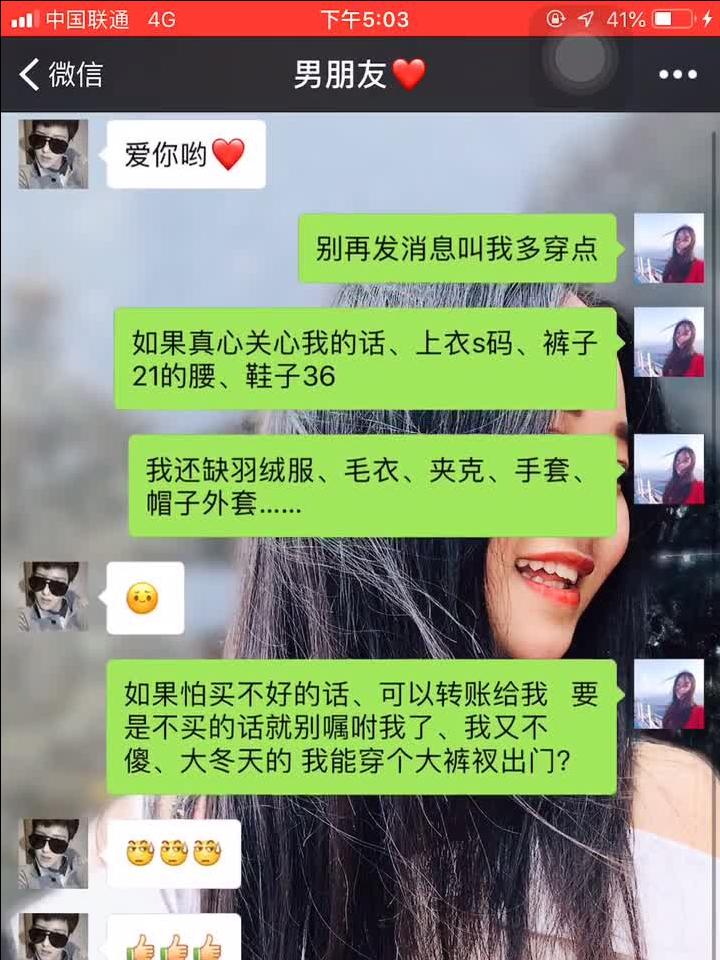Open the AssistiveTouch floating button
Viewport: 720px width, 960px height.
point(580,58)
